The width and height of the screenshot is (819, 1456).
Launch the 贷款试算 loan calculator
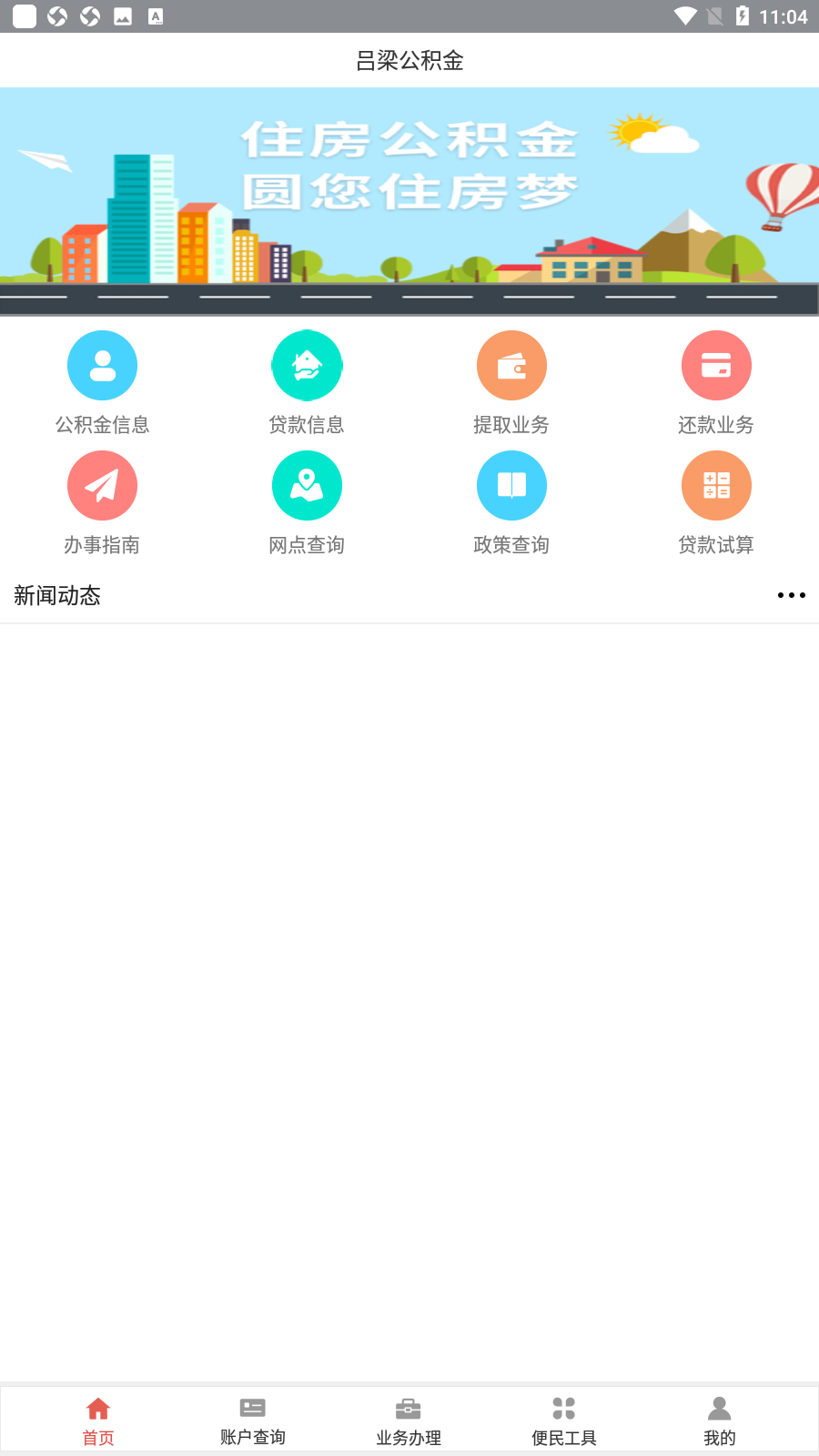point(716,485)
